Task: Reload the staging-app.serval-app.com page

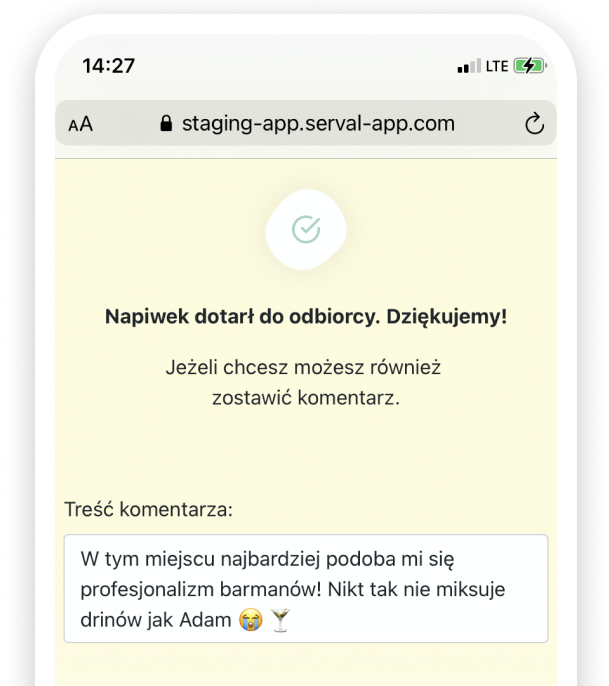Action: tap(534, 124)
